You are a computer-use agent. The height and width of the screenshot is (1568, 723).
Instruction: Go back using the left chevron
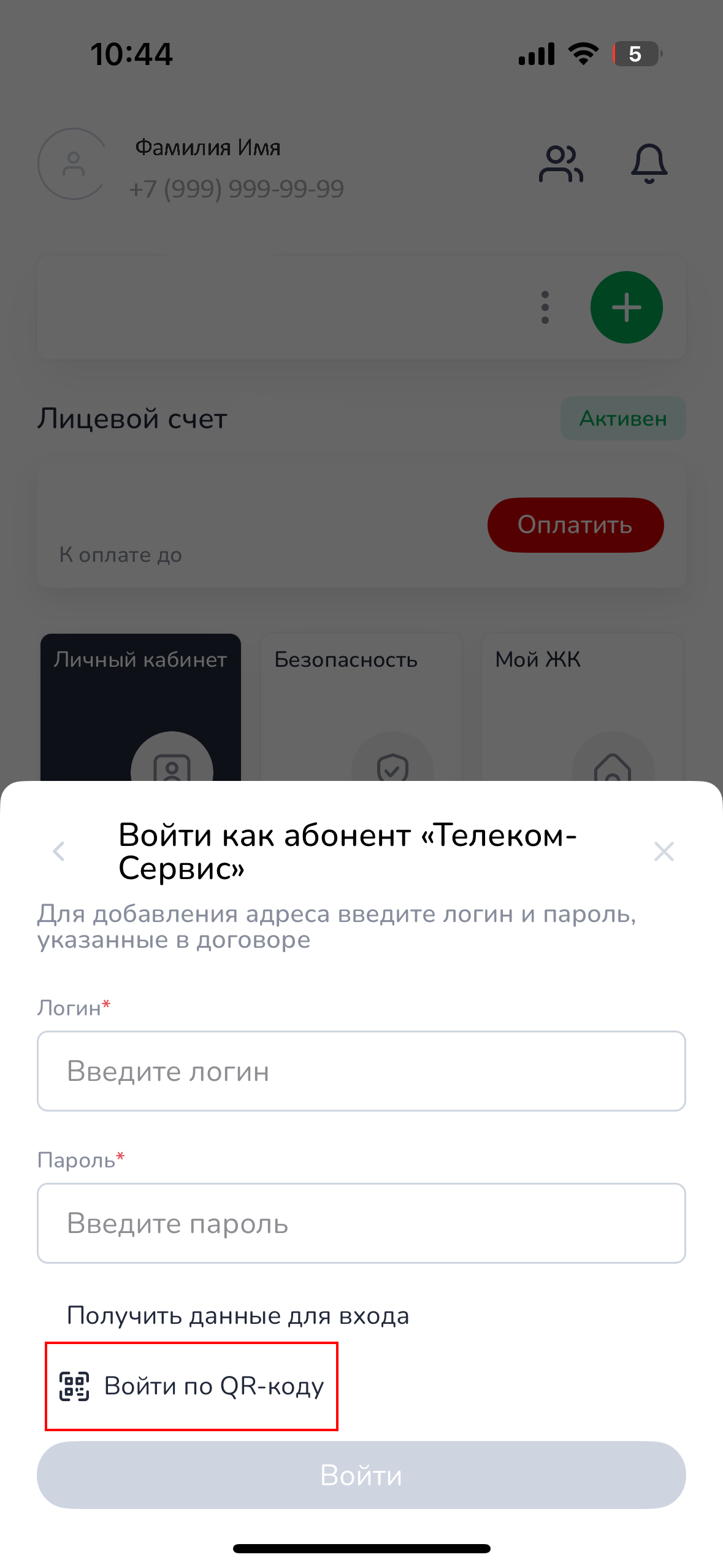pyautogui.click(x=59, y=851)
